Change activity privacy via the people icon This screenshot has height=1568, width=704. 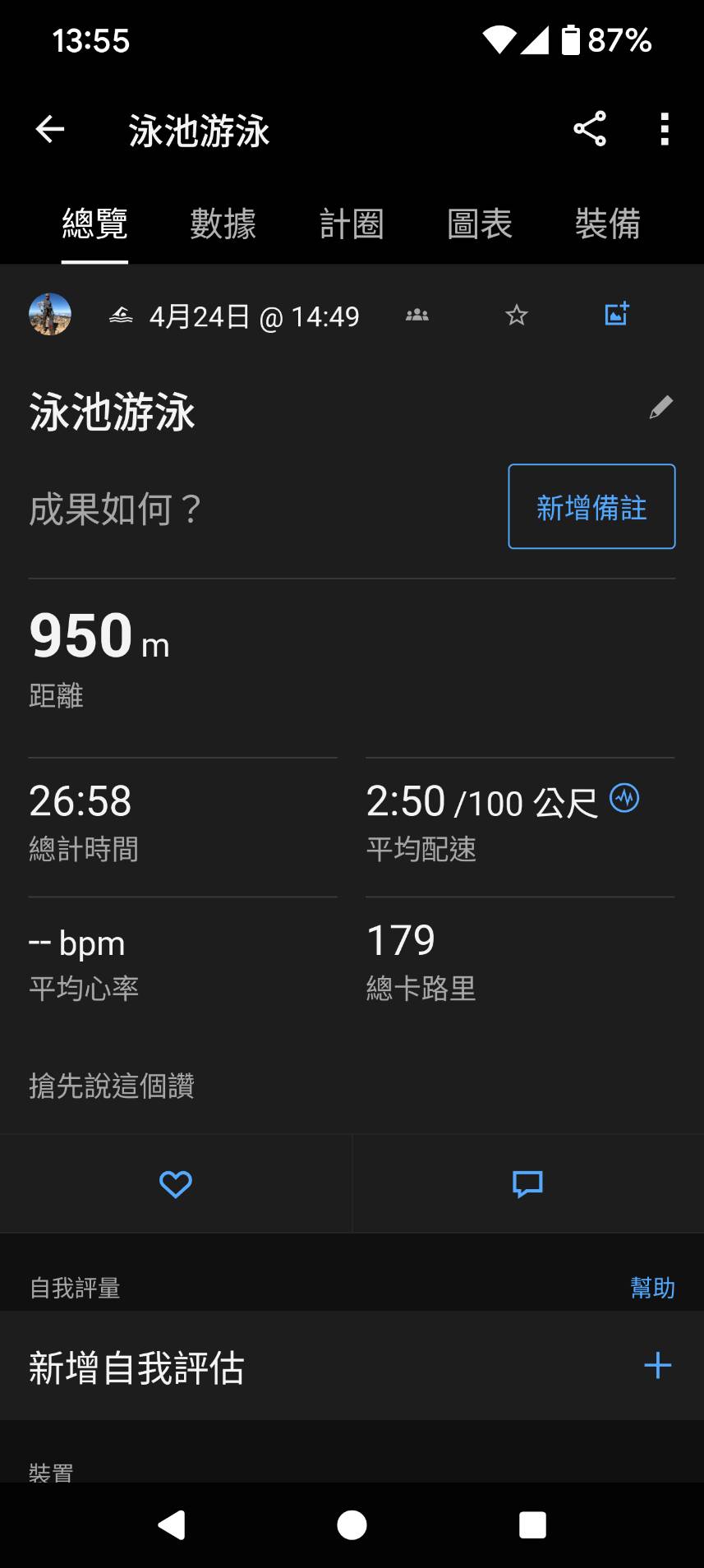click(x=417, y=315)
